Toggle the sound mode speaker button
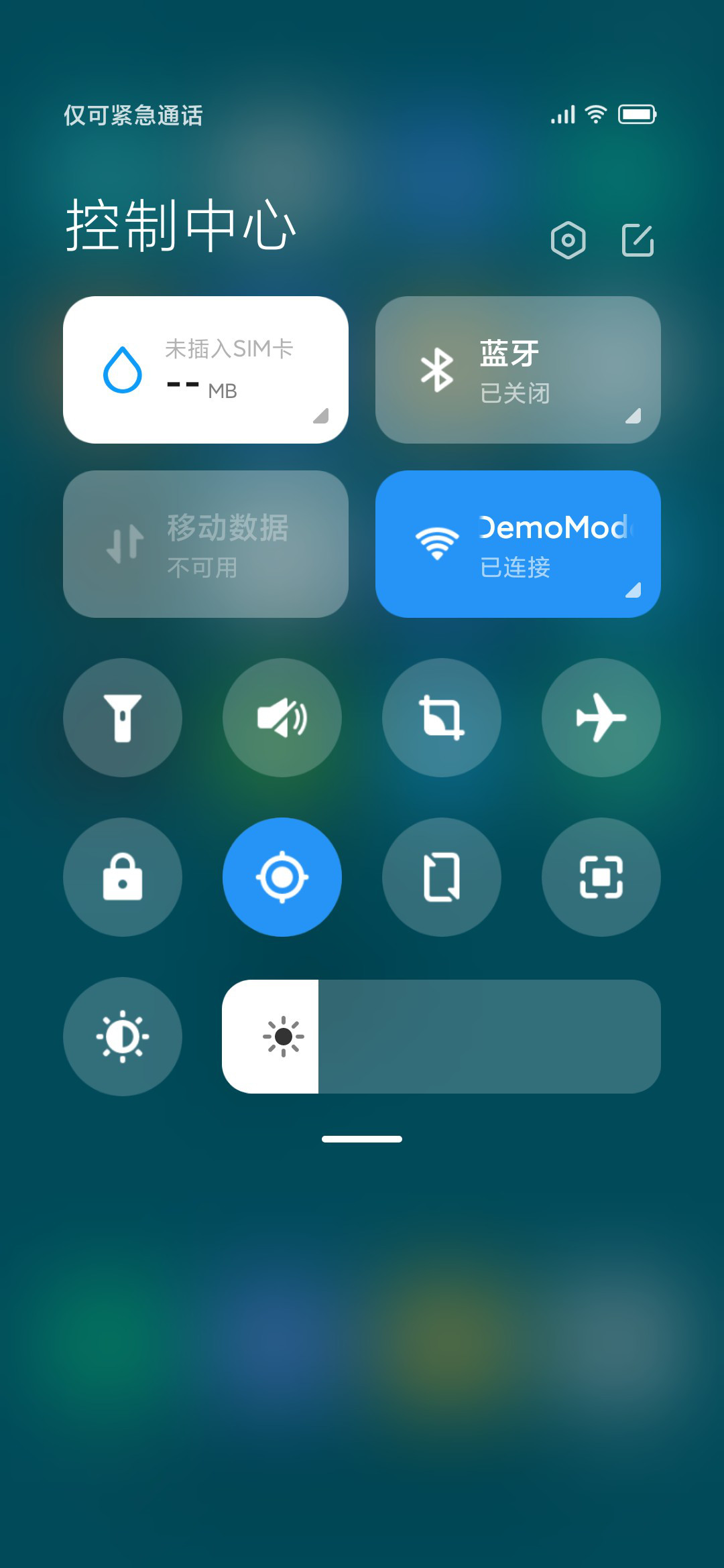Viewport: 724px width, 1568px height. click(x=282, y=718)
